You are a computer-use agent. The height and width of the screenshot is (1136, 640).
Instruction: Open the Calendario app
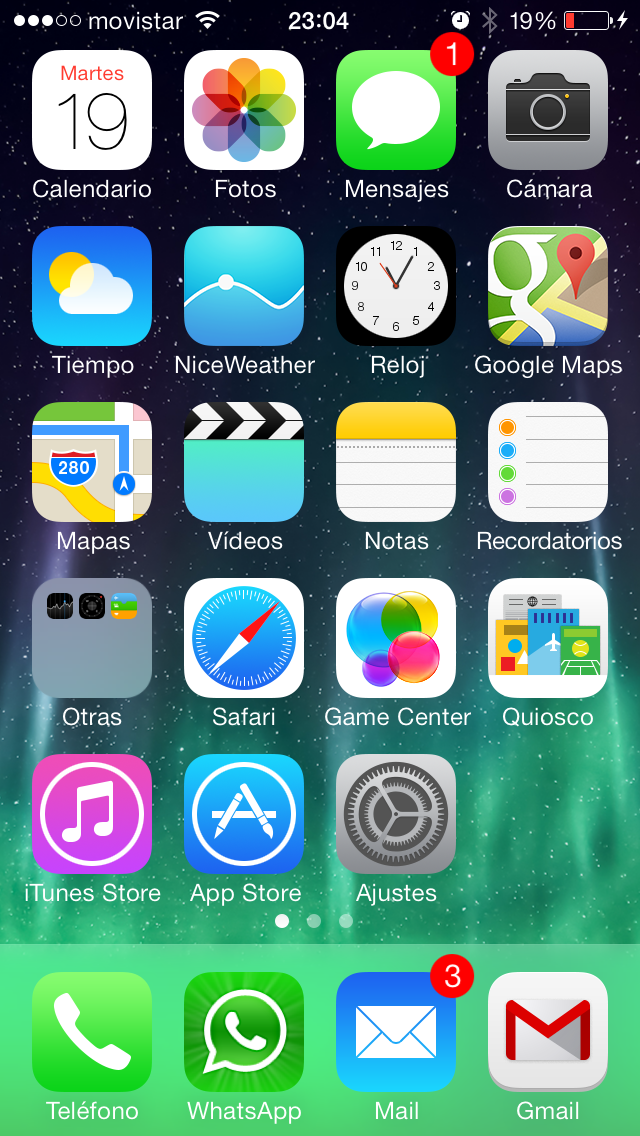(x=92, y=110)
